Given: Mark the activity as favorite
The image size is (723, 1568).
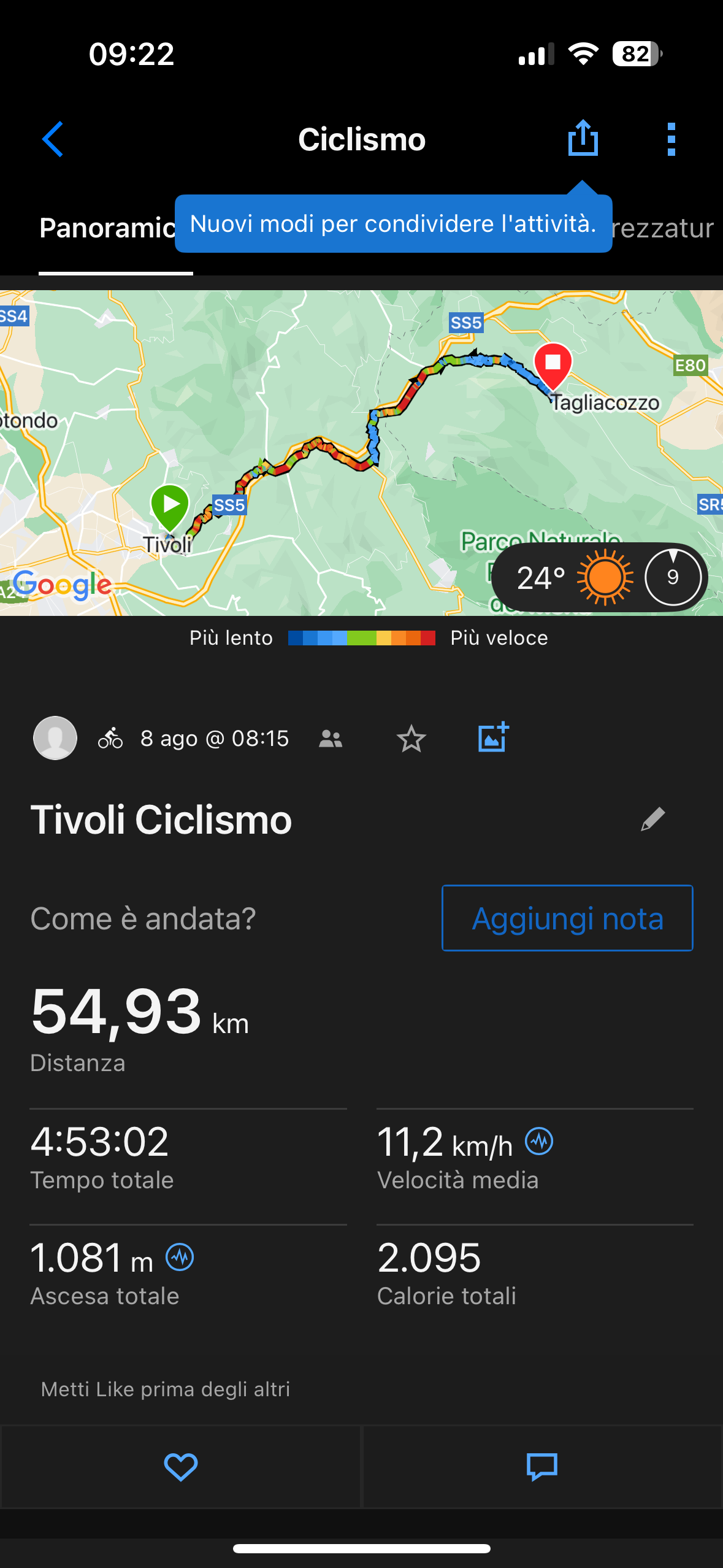Looking at the screenshot, I should (x=411, y=739).
